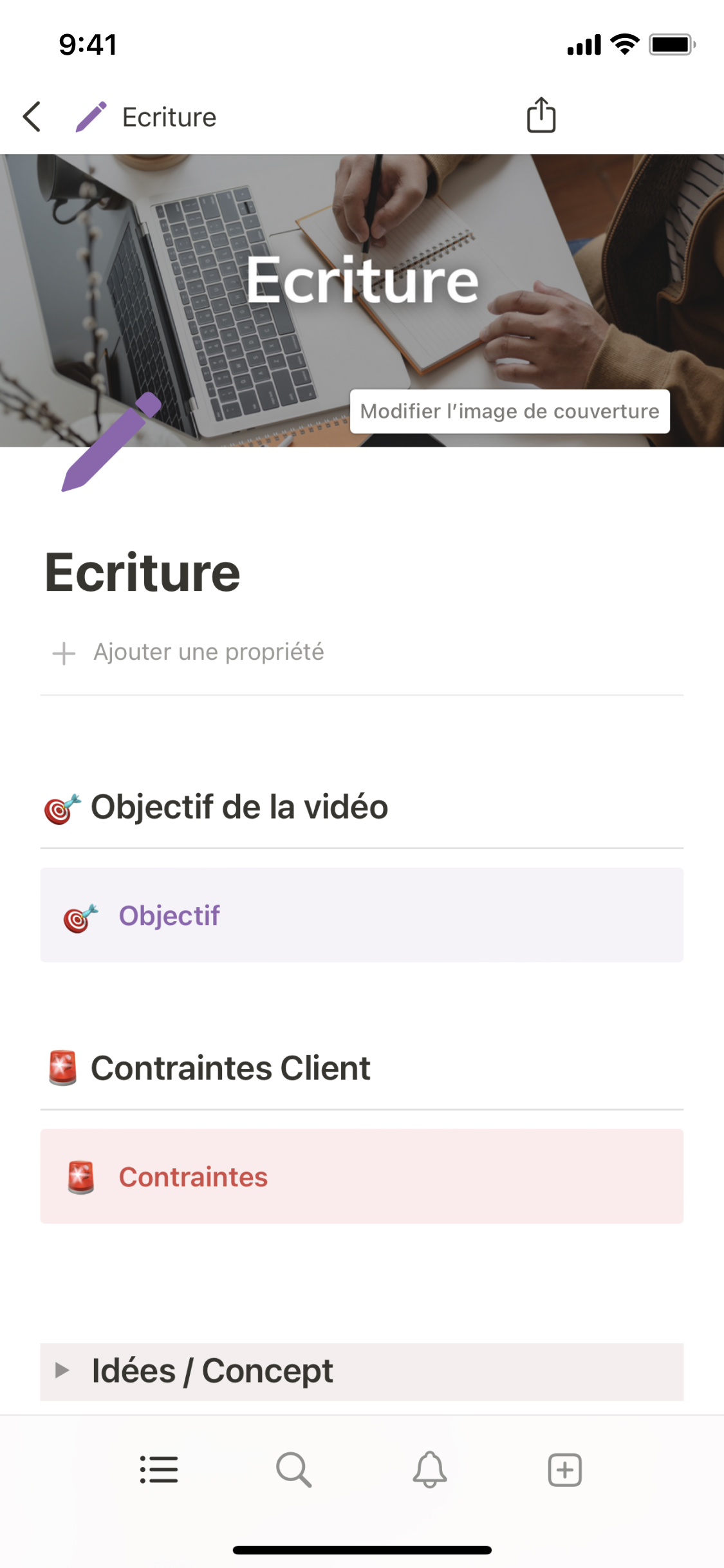Share the Ecriture page

click(x=541, y=116)
